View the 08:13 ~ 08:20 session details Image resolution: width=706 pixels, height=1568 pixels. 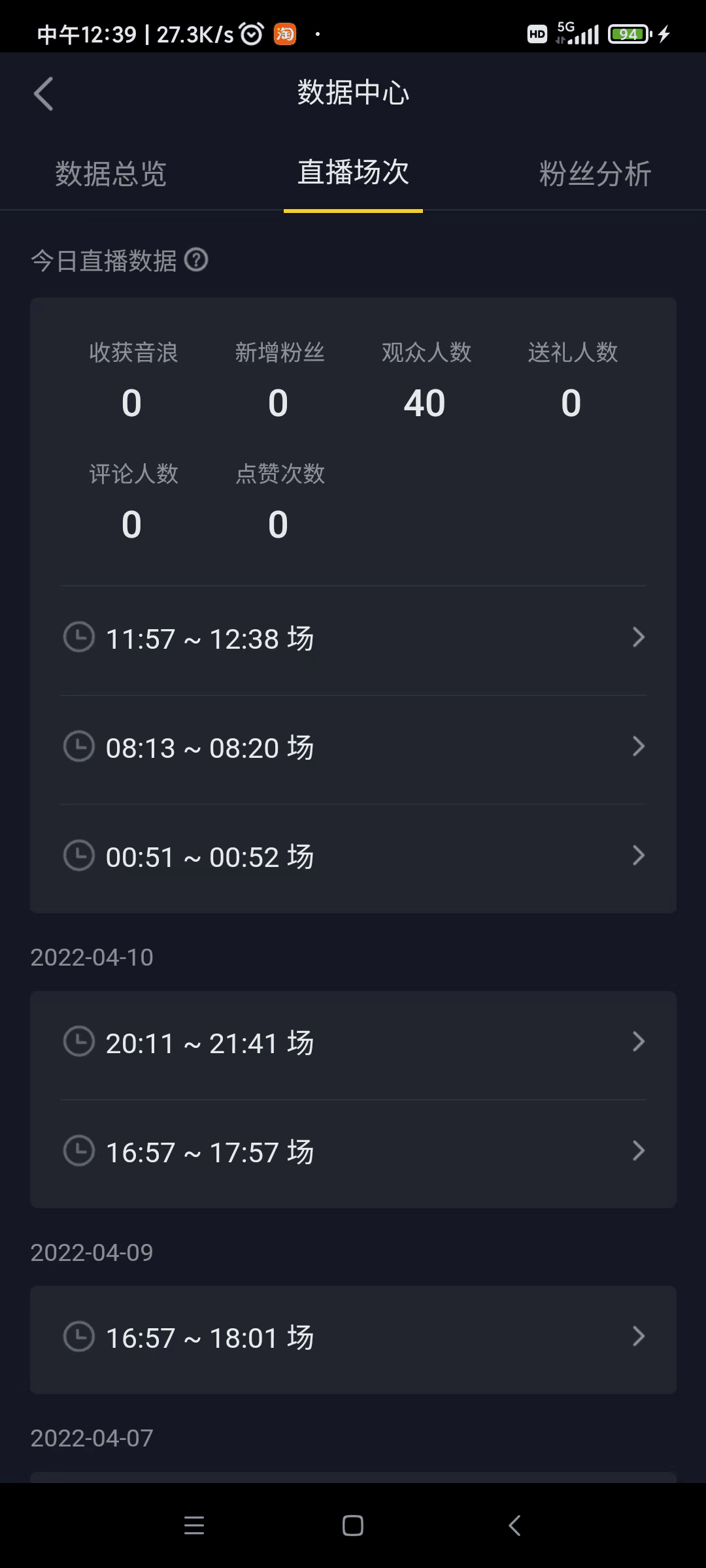(x=353, y=747)
